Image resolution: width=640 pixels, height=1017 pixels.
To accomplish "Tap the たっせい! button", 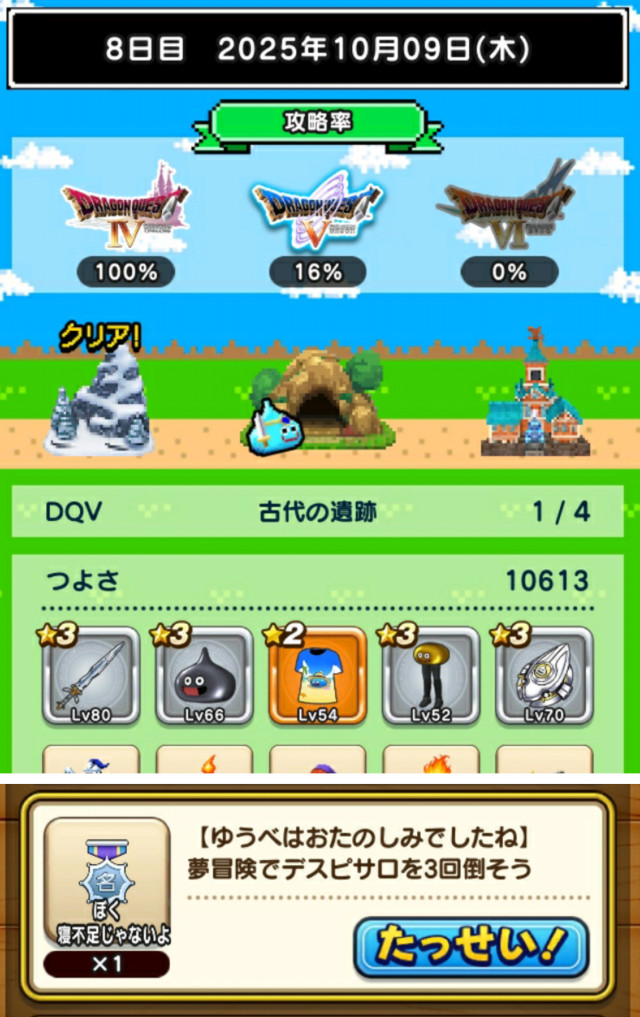I will coord(470,945).
